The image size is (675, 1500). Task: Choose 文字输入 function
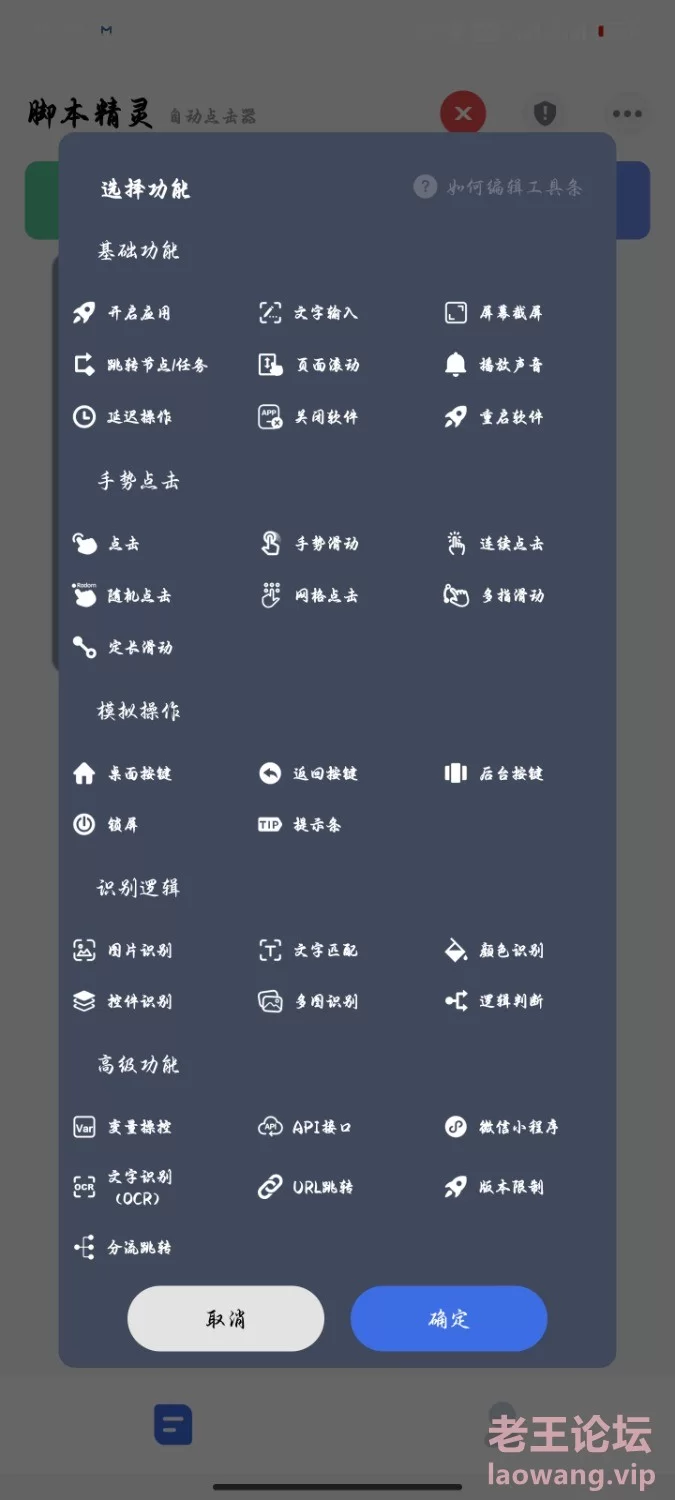point(308,313)
